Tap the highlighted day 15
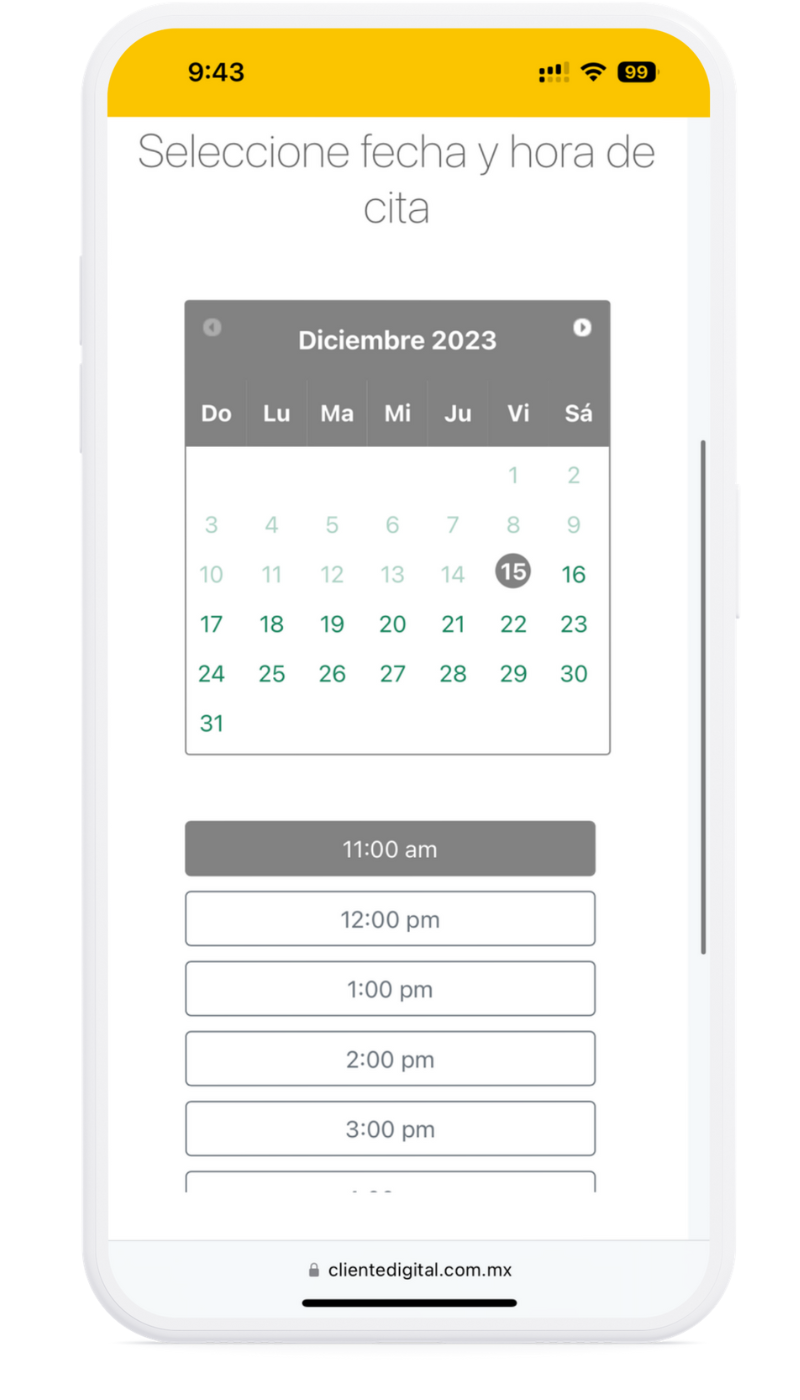The width and height of the screenshot is (800, 1400). click(x=513, y=572)
